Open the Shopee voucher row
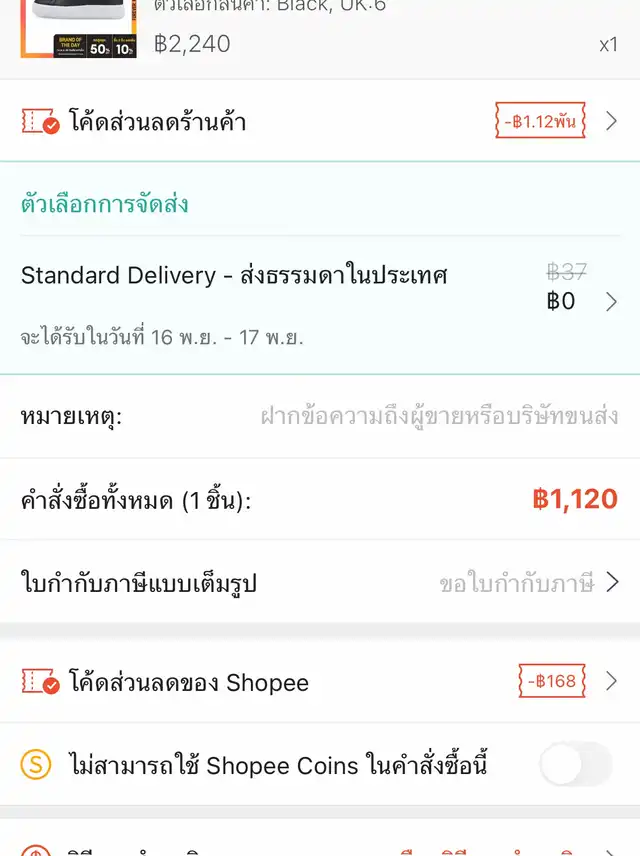Viewport: 640px width, 856px height. 320,682
